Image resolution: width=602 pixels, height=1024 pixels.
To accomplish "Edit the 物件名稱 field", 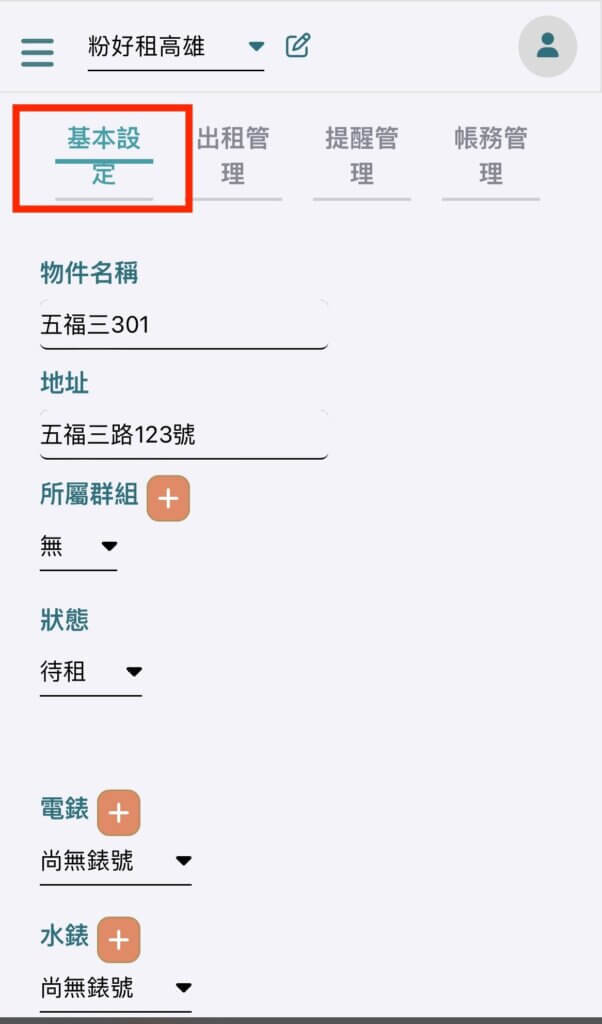I will click(x=183, y=325).
